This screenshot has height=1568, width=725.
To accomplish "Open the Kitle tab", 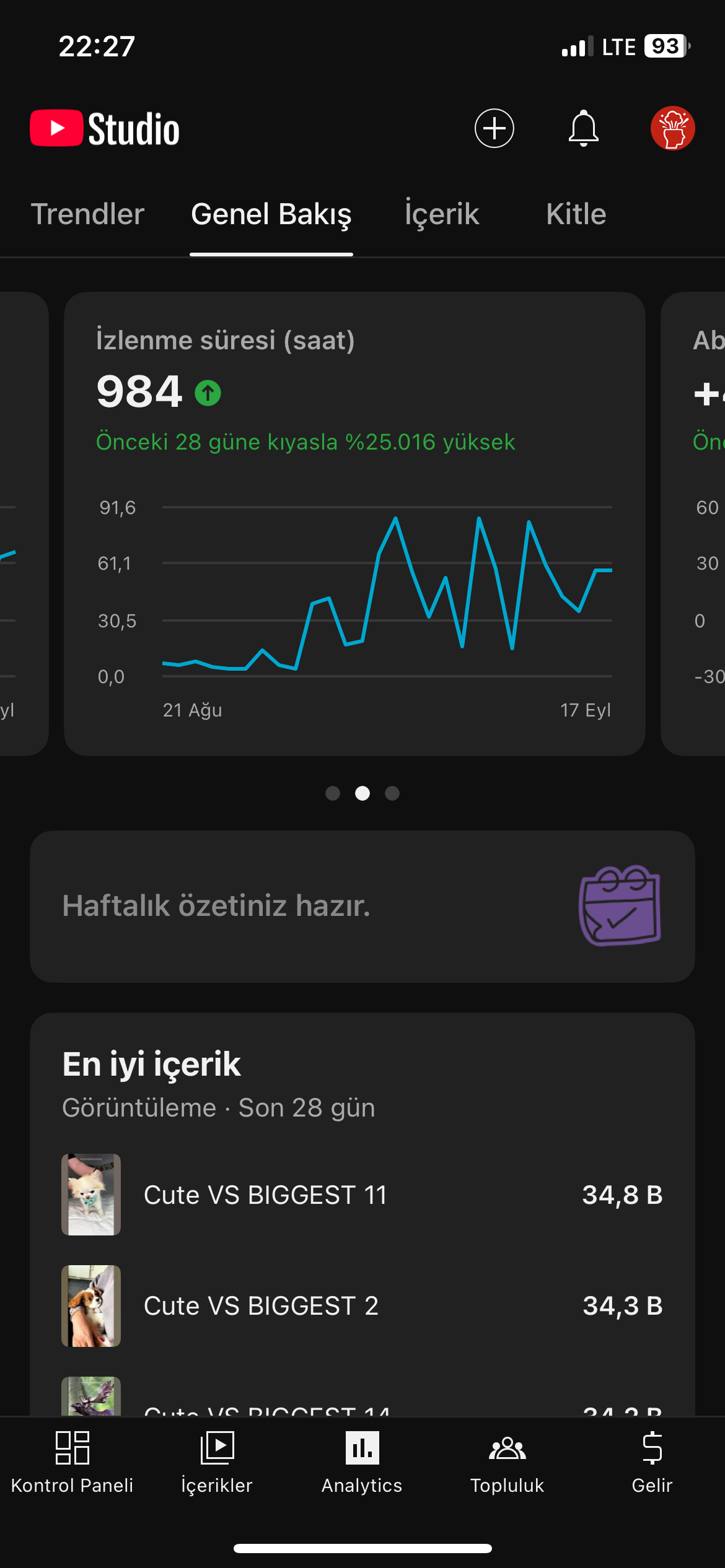I will click(576, 214).
